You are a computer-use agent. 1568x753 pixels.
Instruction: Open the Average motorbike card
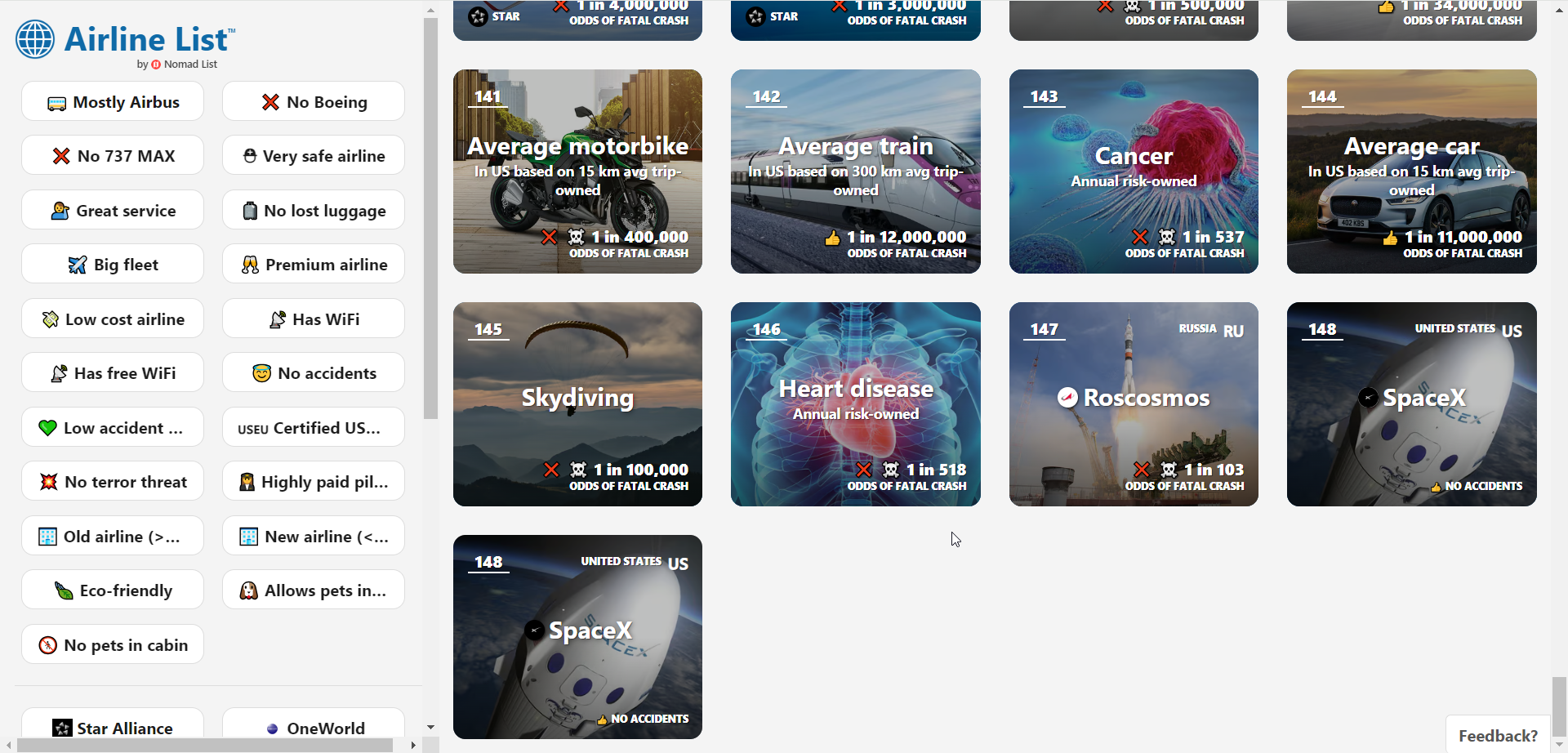pos(577,172)
